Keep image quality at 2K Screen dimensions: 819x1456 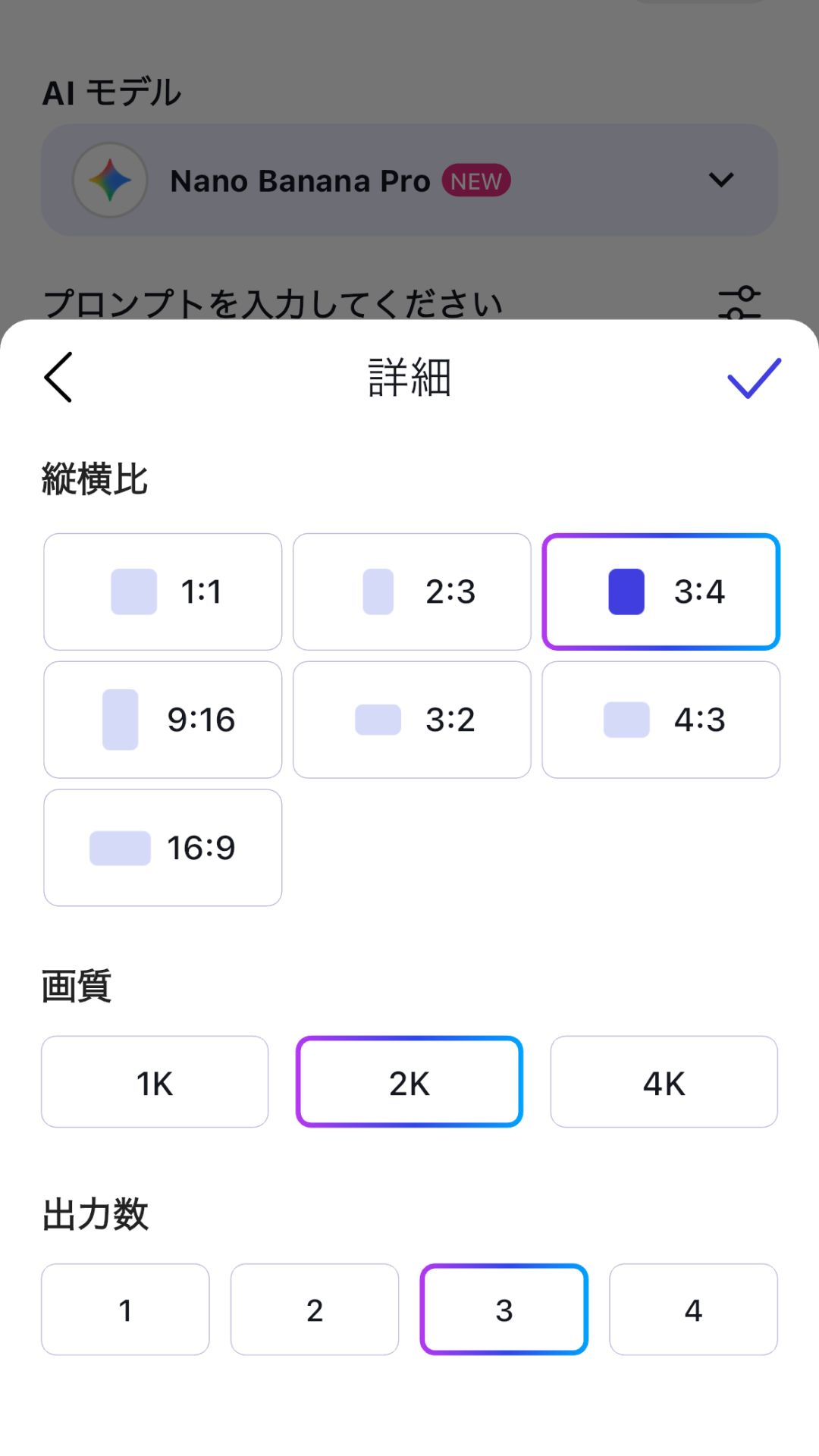click(409, 1082)
